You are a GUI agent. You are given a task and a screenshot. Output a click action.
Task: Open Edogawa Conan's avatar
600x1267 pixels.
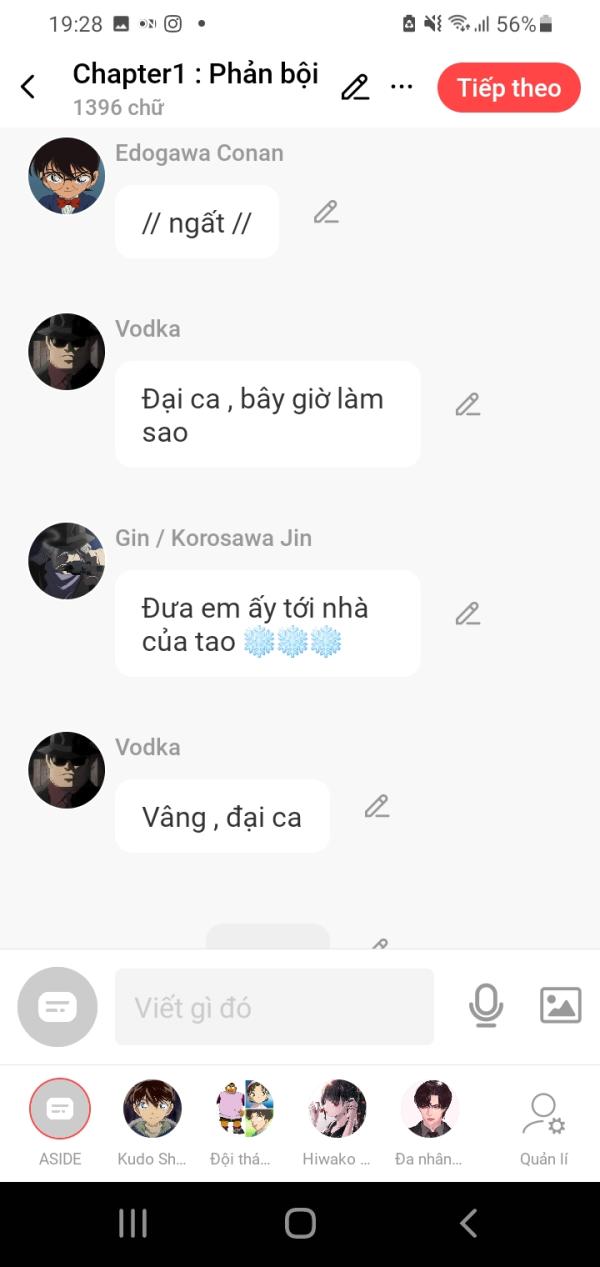[66, 176]
